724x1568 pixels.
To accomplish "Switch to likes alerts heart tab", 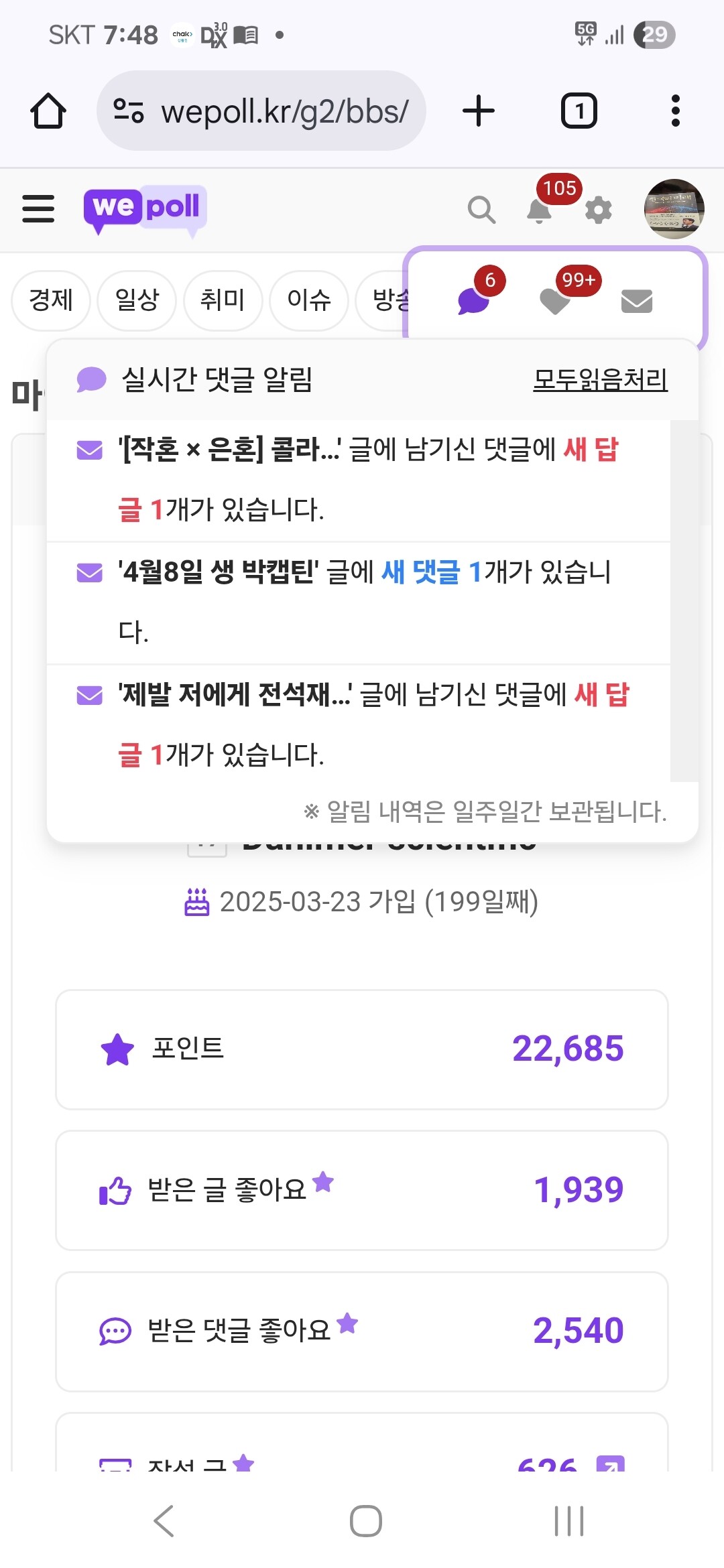I will pyautogui.click(x=555, y=300).
